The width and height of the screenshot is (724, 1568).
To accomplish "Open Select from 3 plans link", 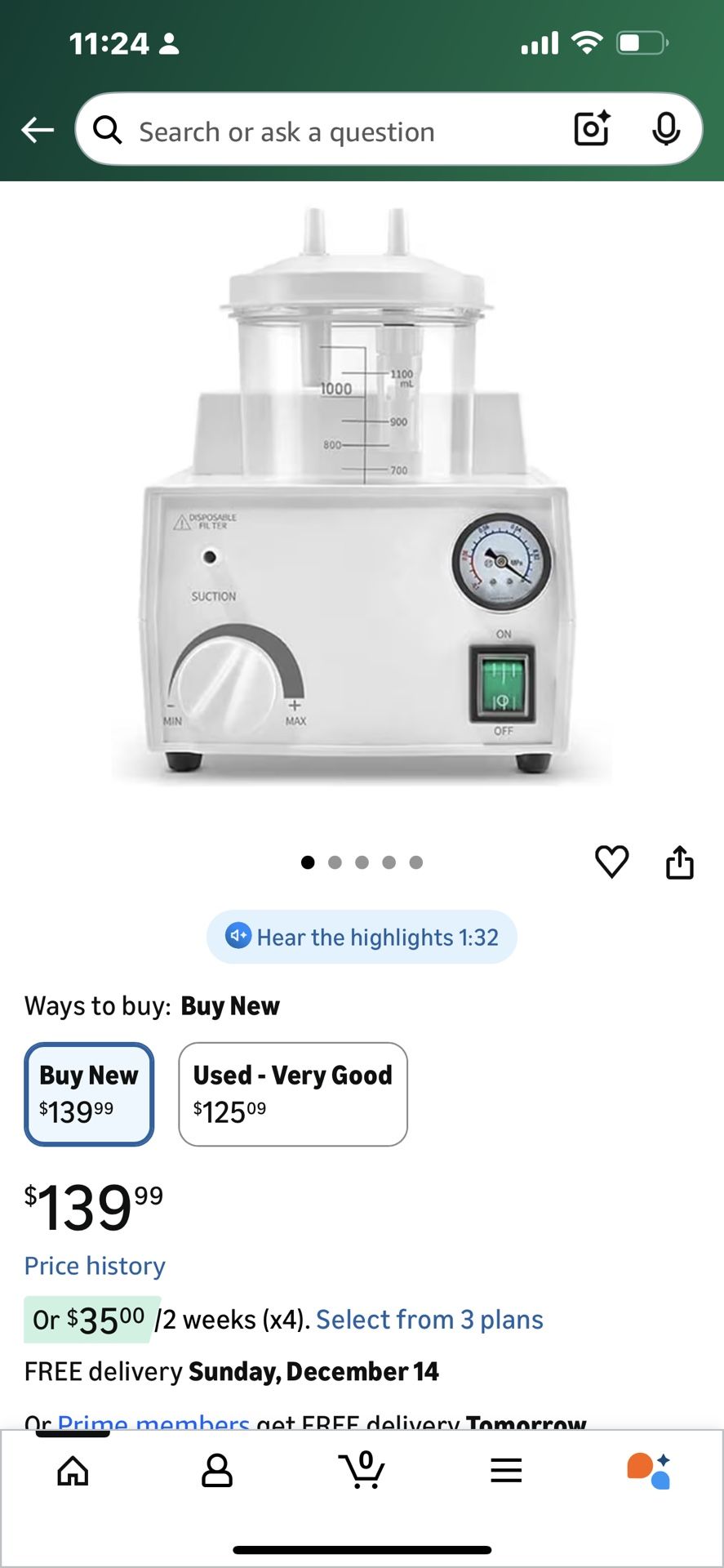I will point(429,1320).
